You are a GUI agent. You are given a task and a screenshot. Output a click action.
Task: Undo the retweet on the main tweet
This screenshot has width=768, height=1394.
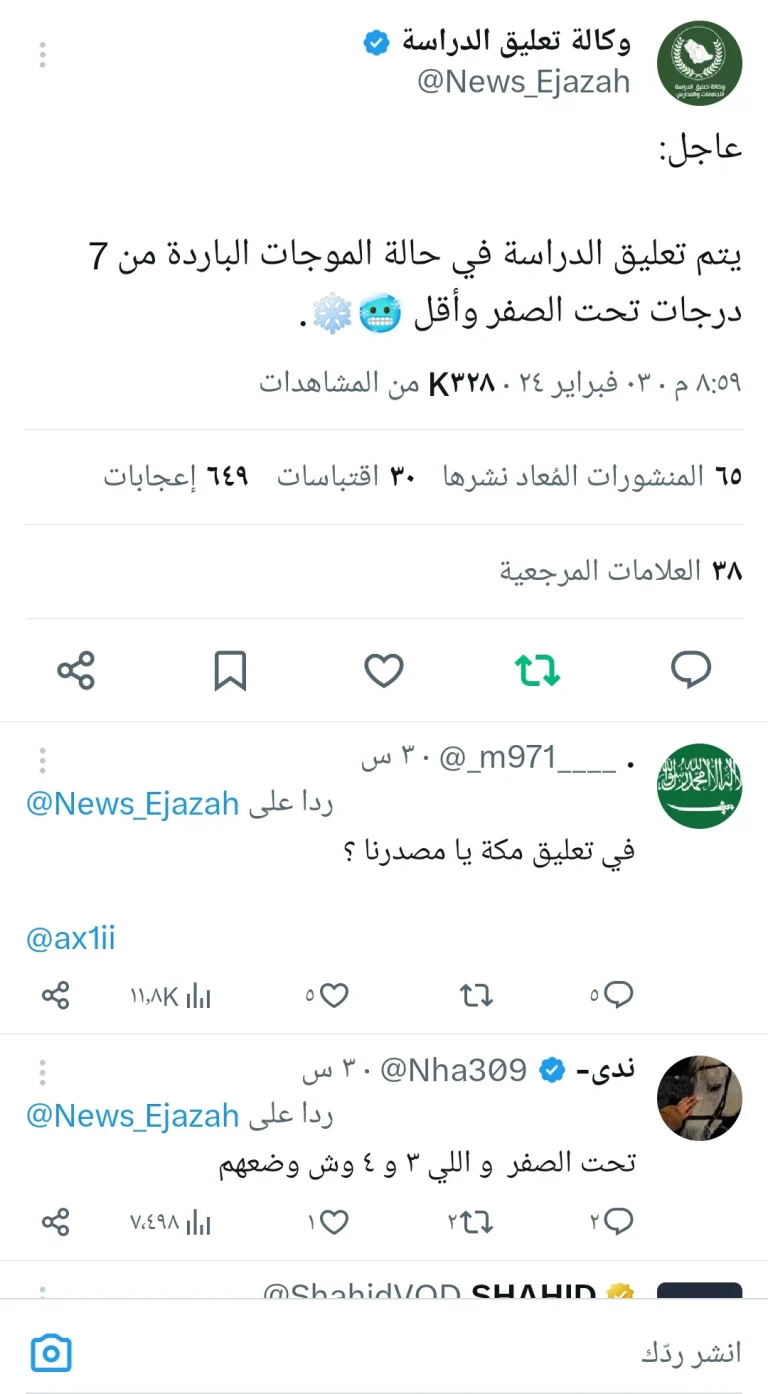click(x=537, y=670)
